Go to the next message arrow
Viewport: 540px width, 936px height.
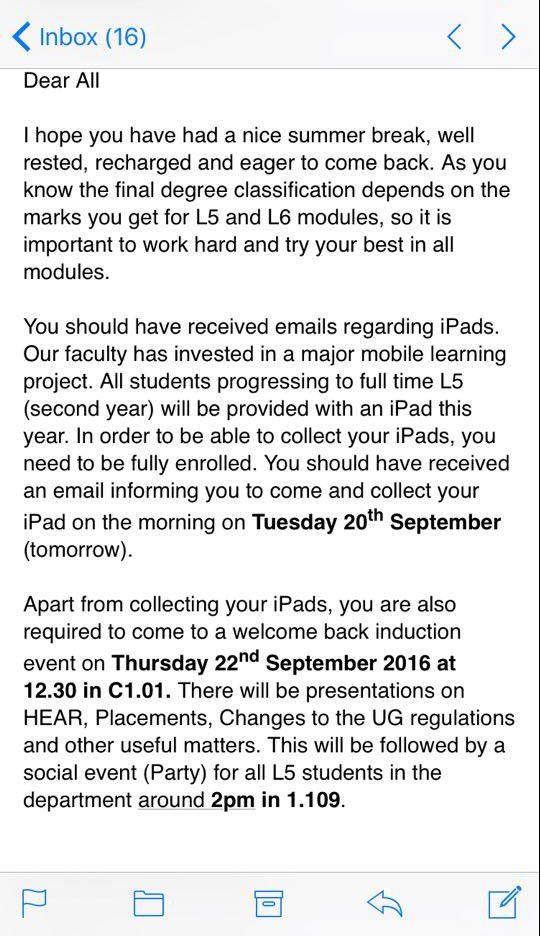[x=508, y=37]
